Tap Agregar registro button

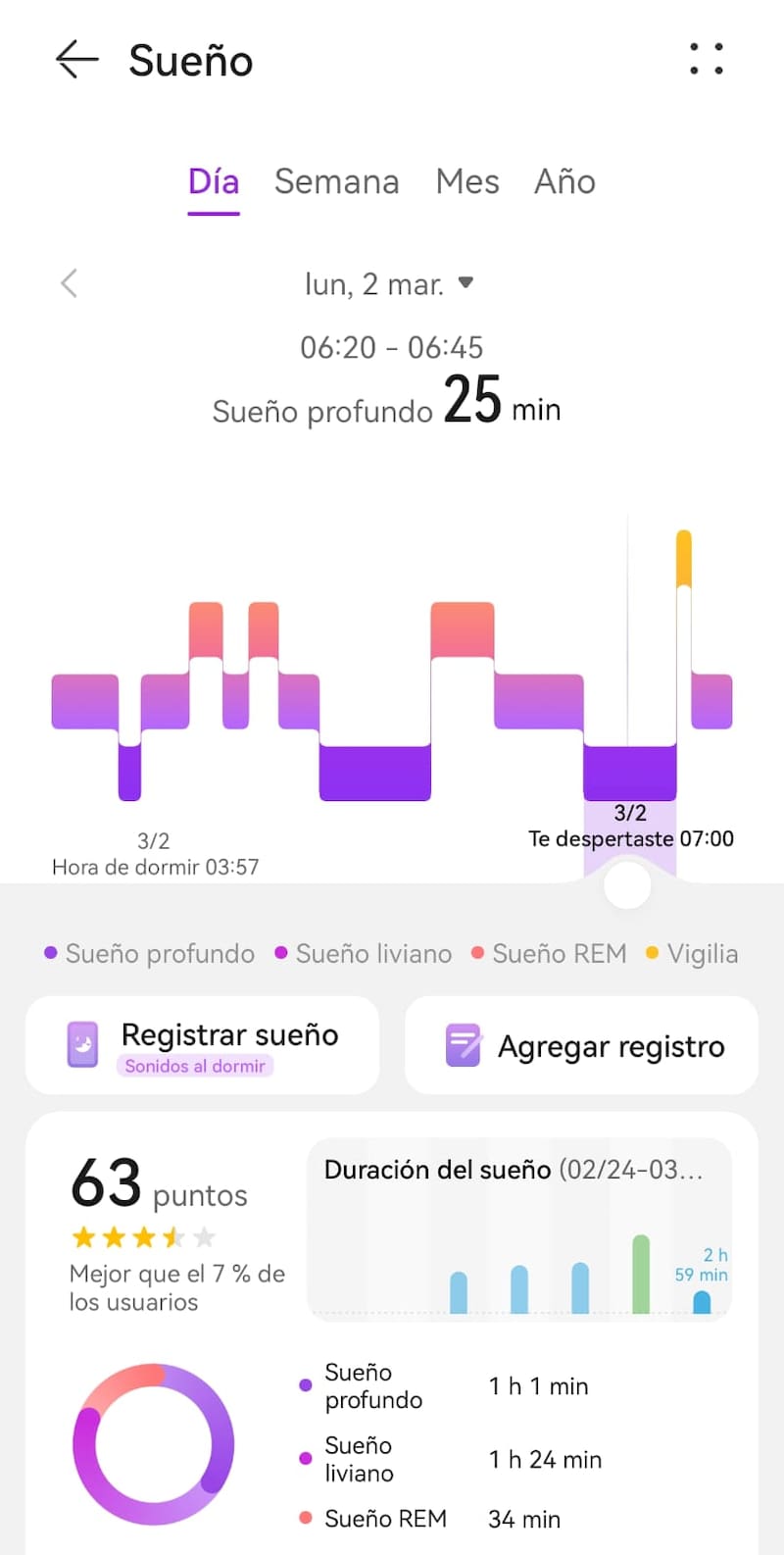click(581, 1045)
